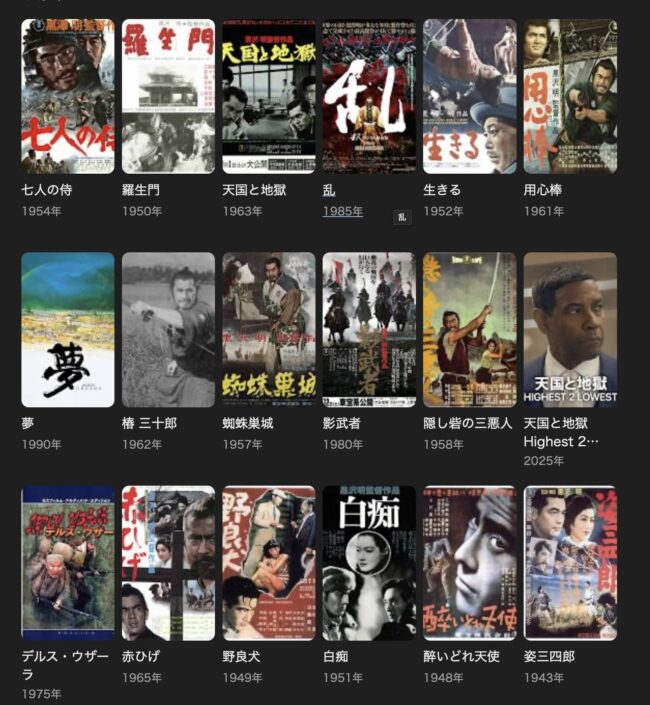Open the 蜘蛛巣城 poster
Screen dimensions: 650x705
[268, 329]
